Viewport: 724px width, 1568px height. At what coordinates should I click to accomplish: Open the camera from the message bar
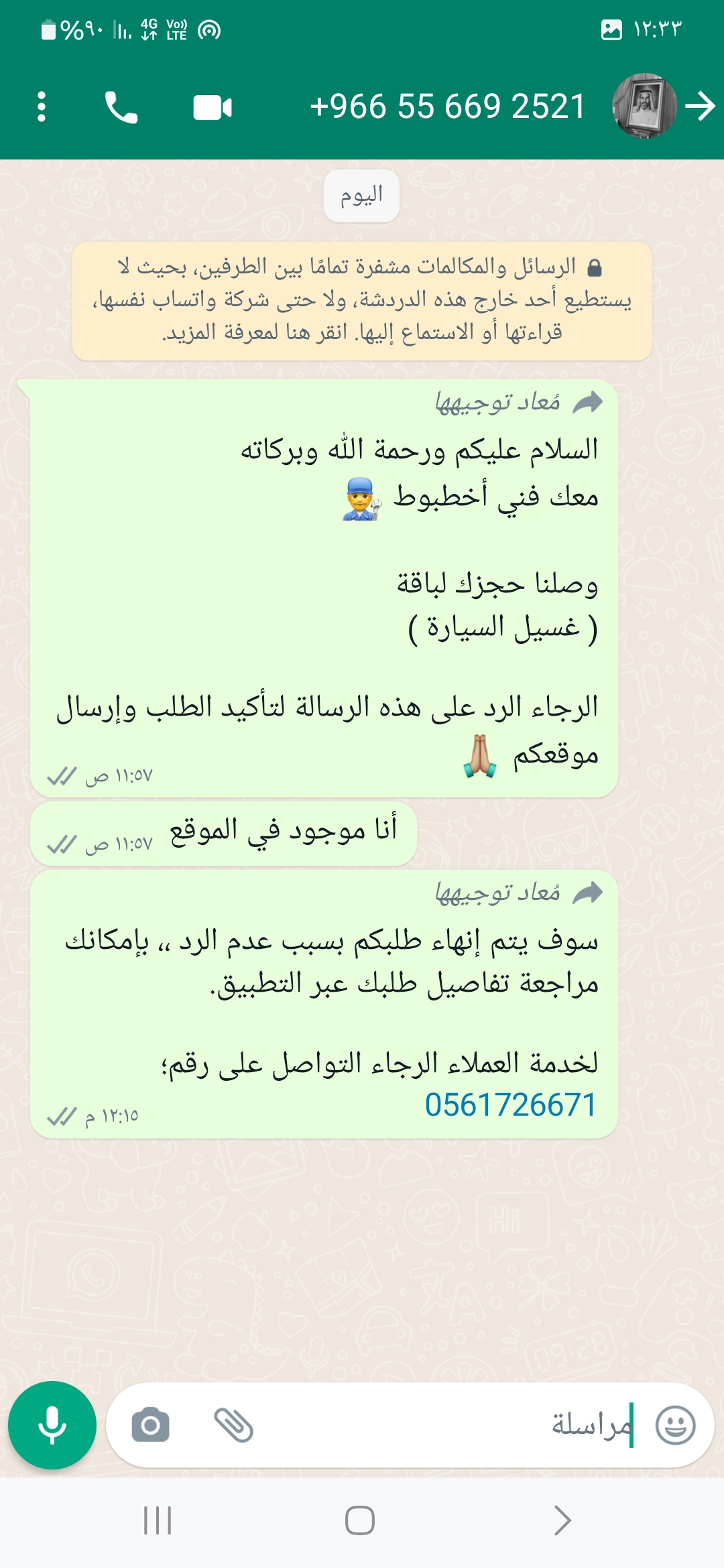click(x=151, y=1425)
